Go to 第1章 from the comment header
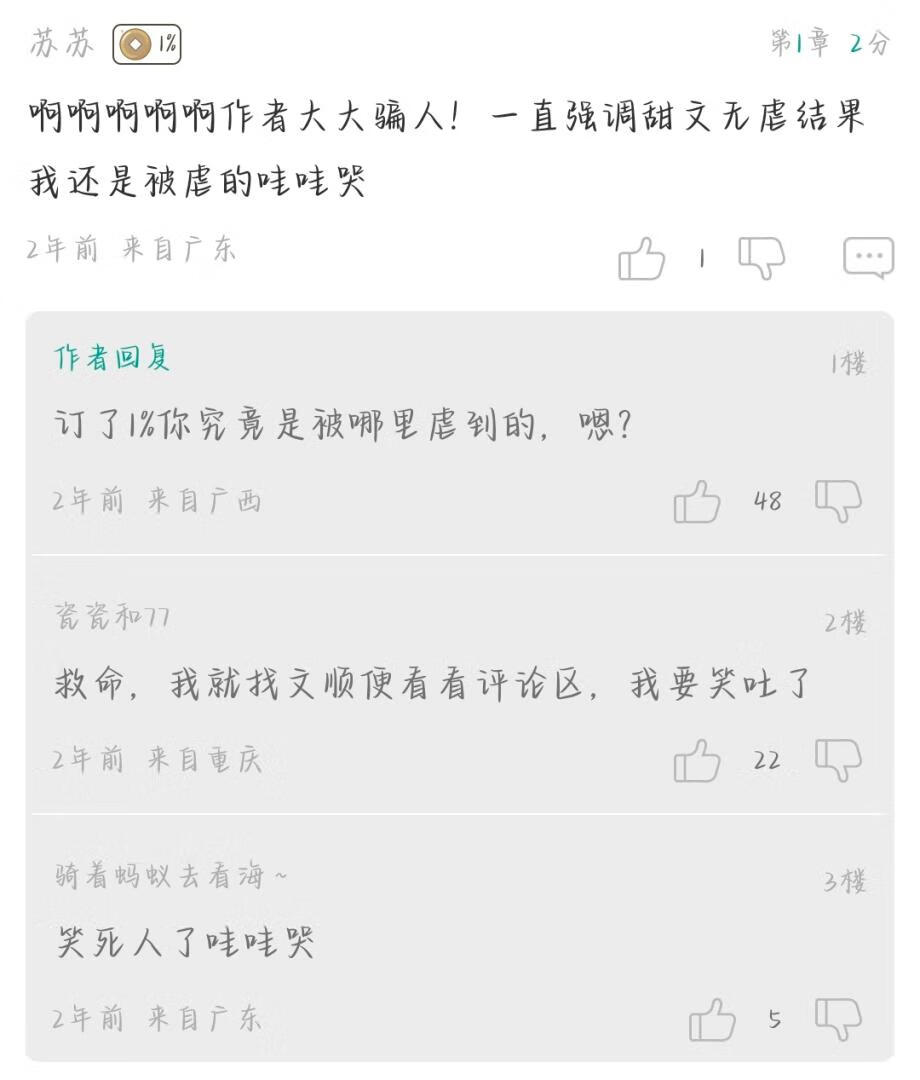Screen dimensions: 920x1080 (799, 43)
